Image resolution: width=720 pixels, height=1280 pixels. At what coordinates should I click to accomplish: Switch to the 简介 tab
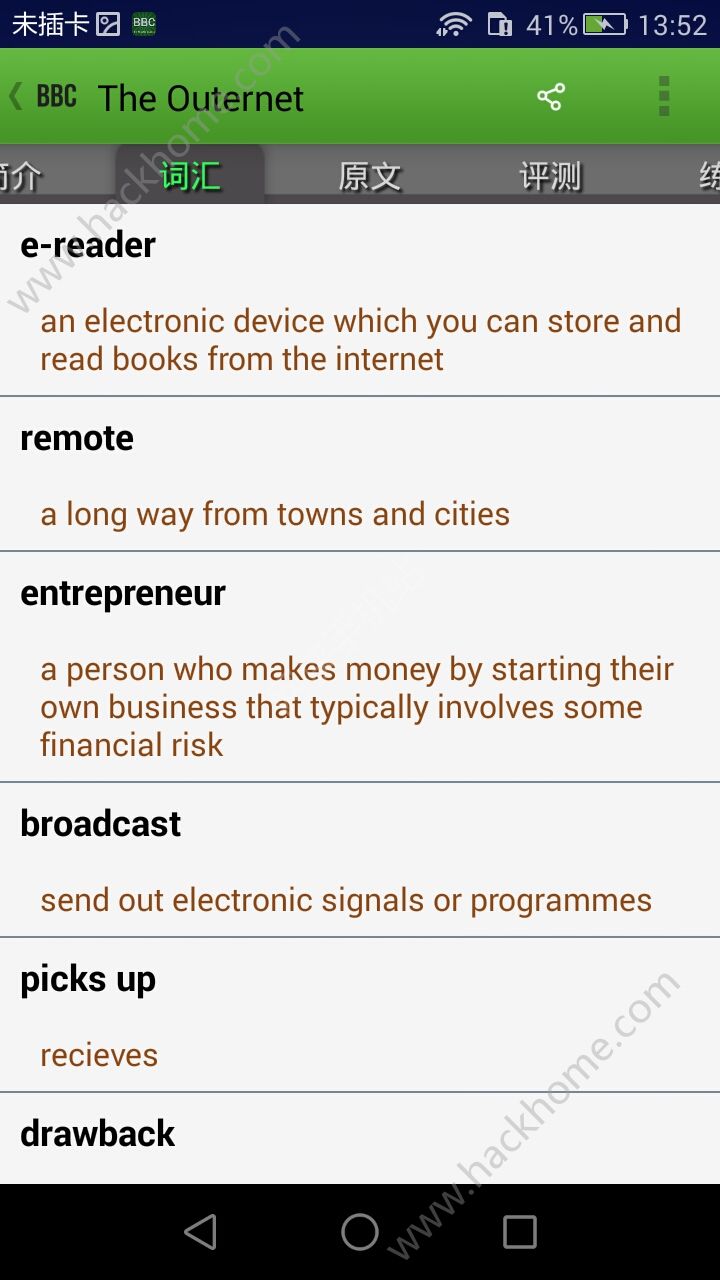(22, 177)
